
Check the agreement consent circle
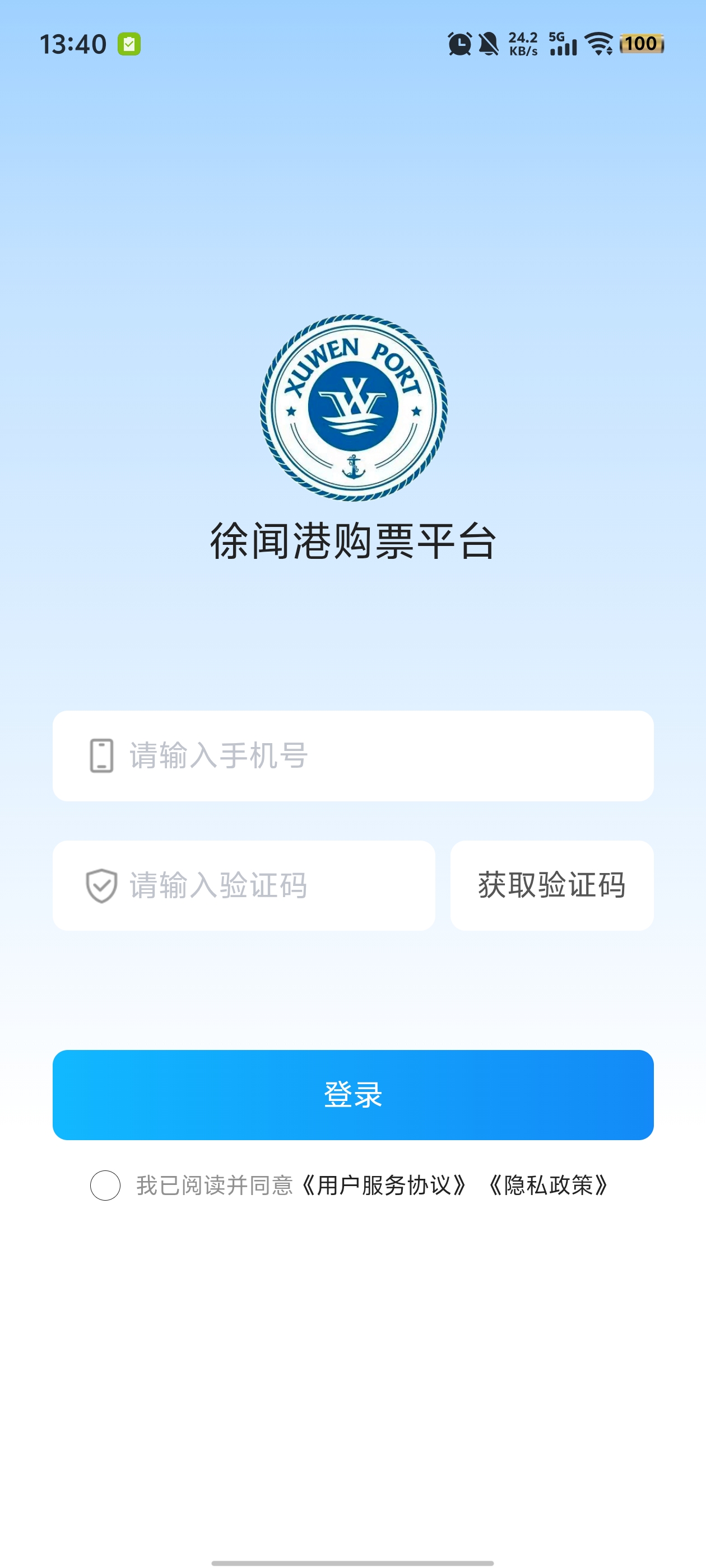coord(105,1185)
